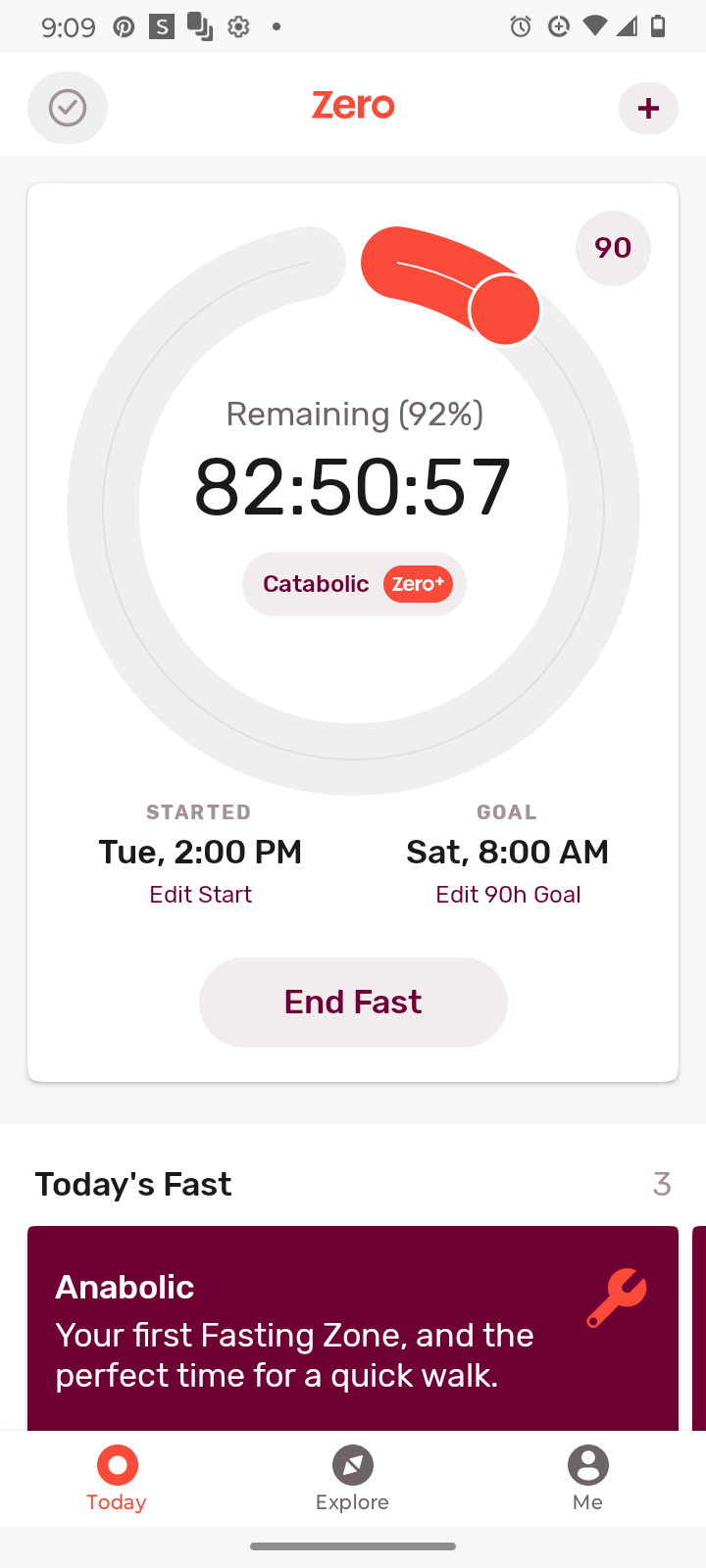The height and width of the screenshot is (1568, 706).
Task: Select the Today tab
Action: click(117, 1480)
